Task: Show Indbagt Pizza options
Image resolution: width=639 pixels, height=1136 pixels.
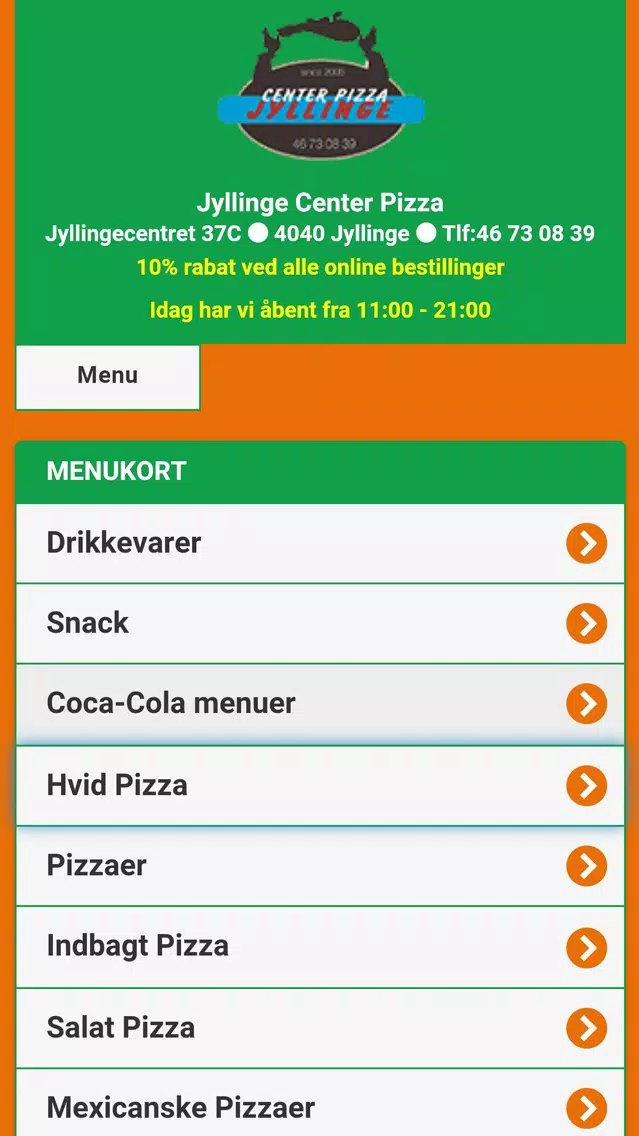Action: pyautogui.click(x=320, y=947)
